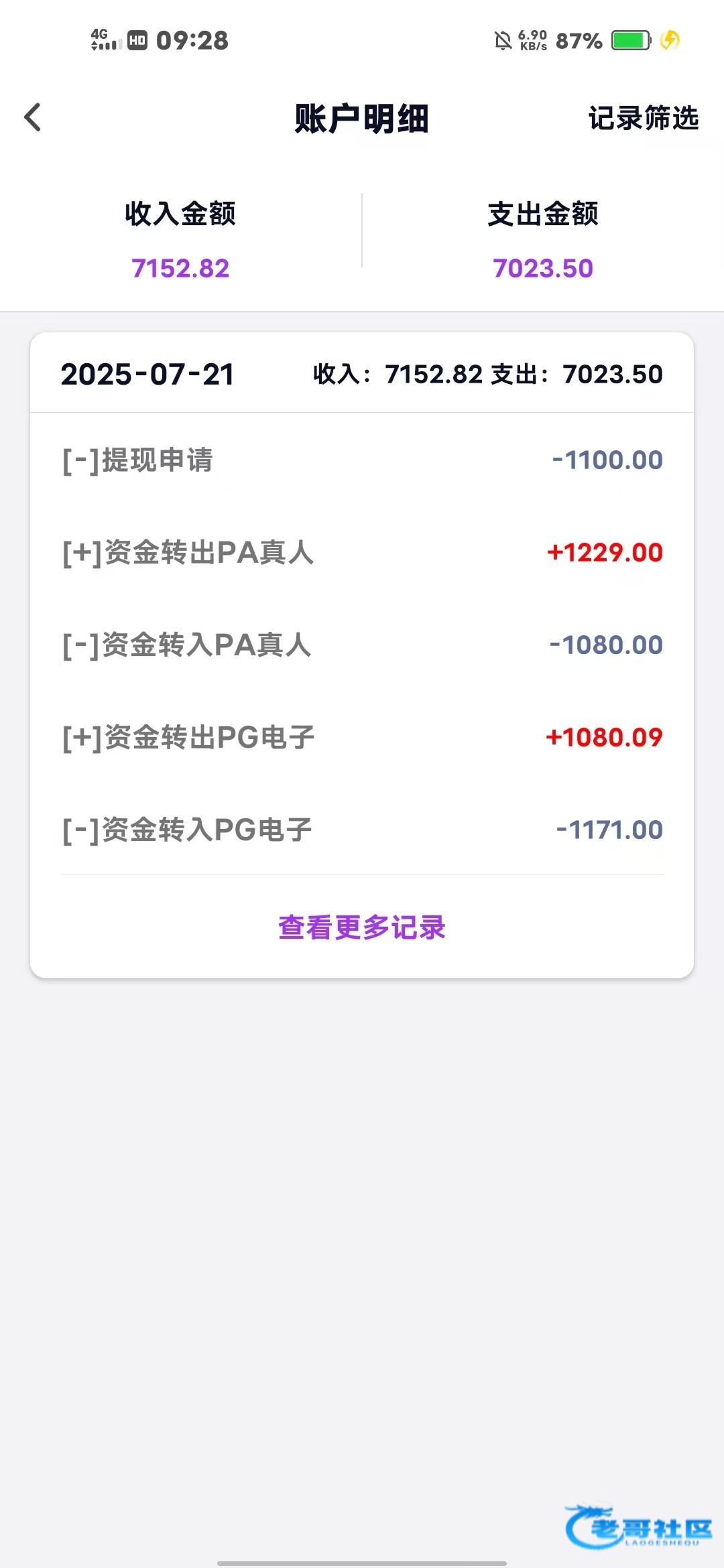The width and height of the screenshot is (724, 1568).
Task: Select the 资金转入PA真人 -1080.00 entry
Action: [362, 645]
